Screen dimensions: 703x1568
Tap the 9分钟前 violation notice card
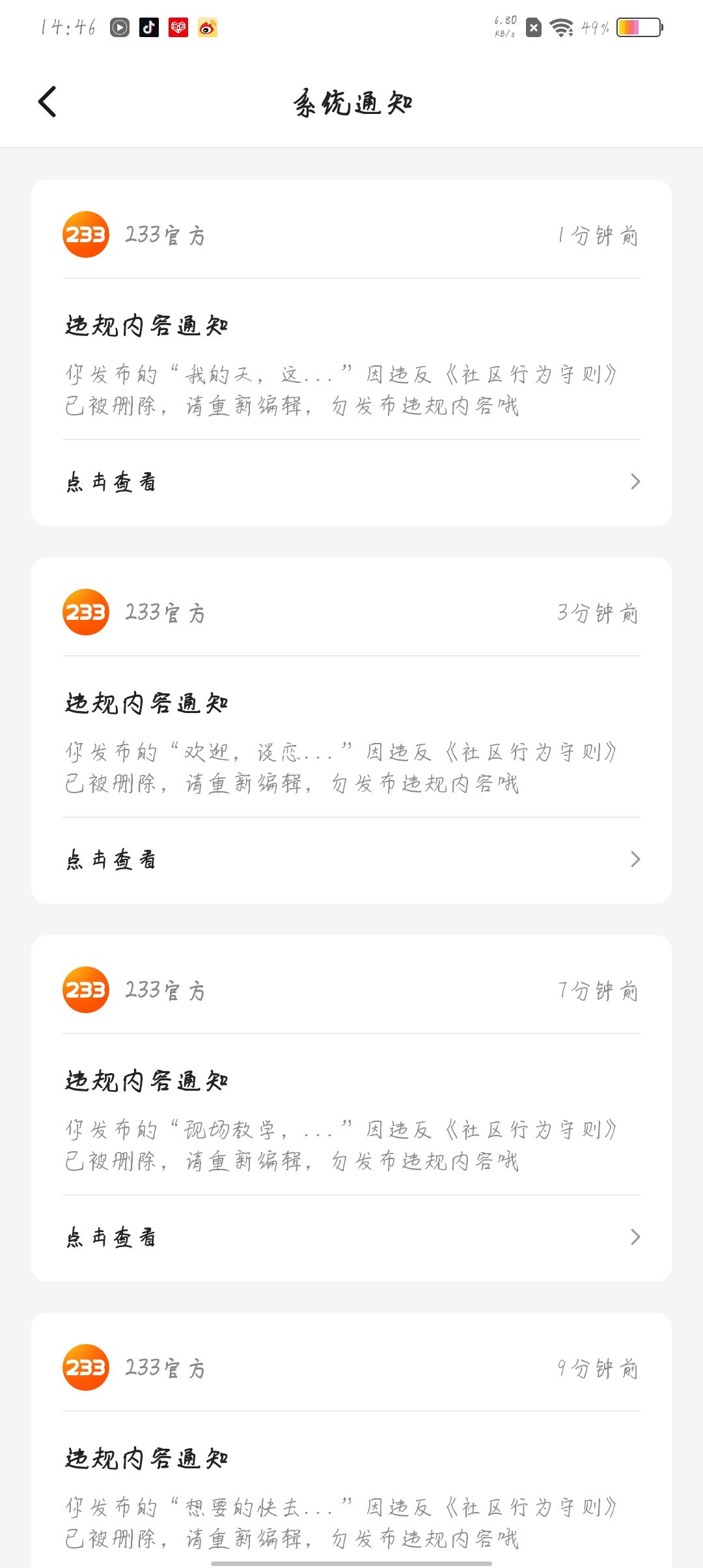351,1491
